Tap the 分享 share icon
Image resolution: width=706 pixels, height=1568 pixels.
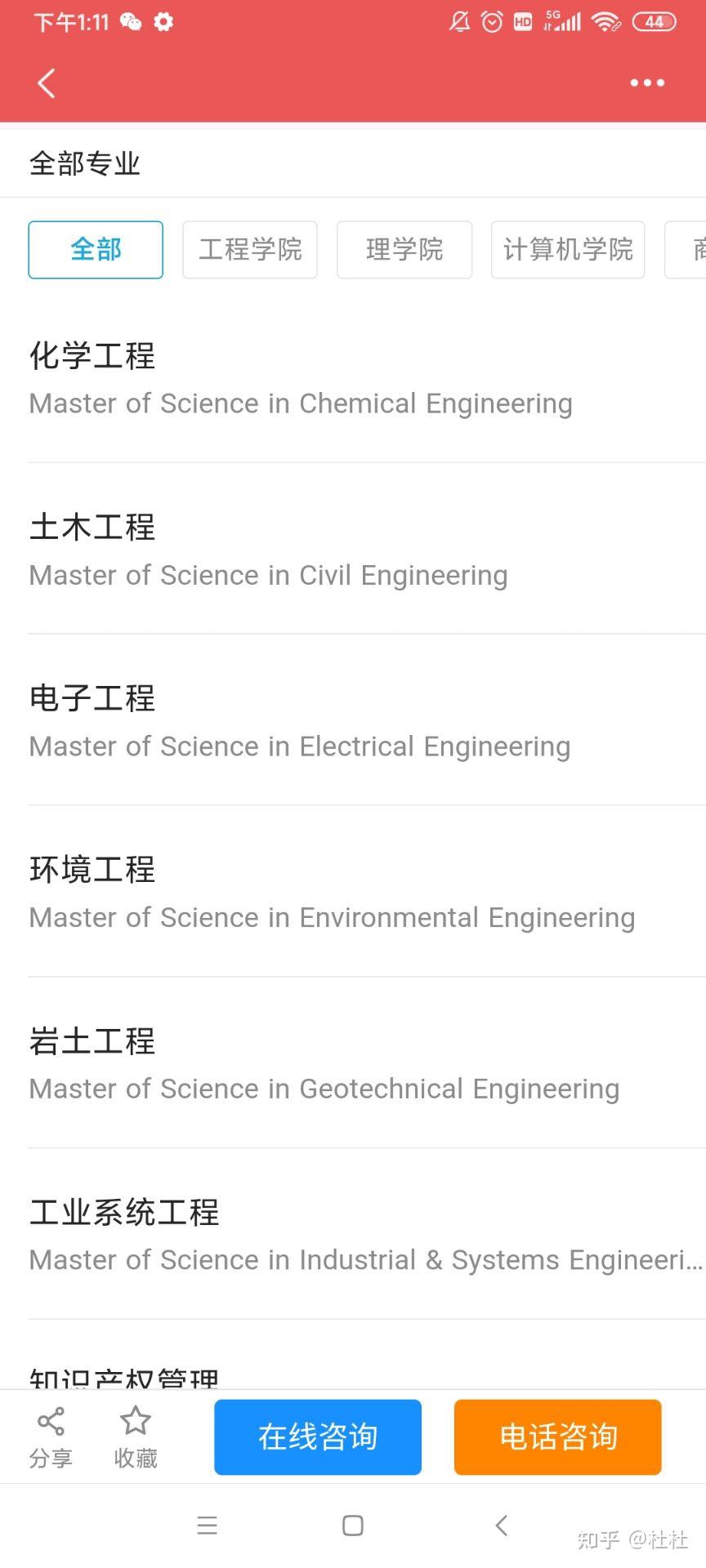(51, 1437)
